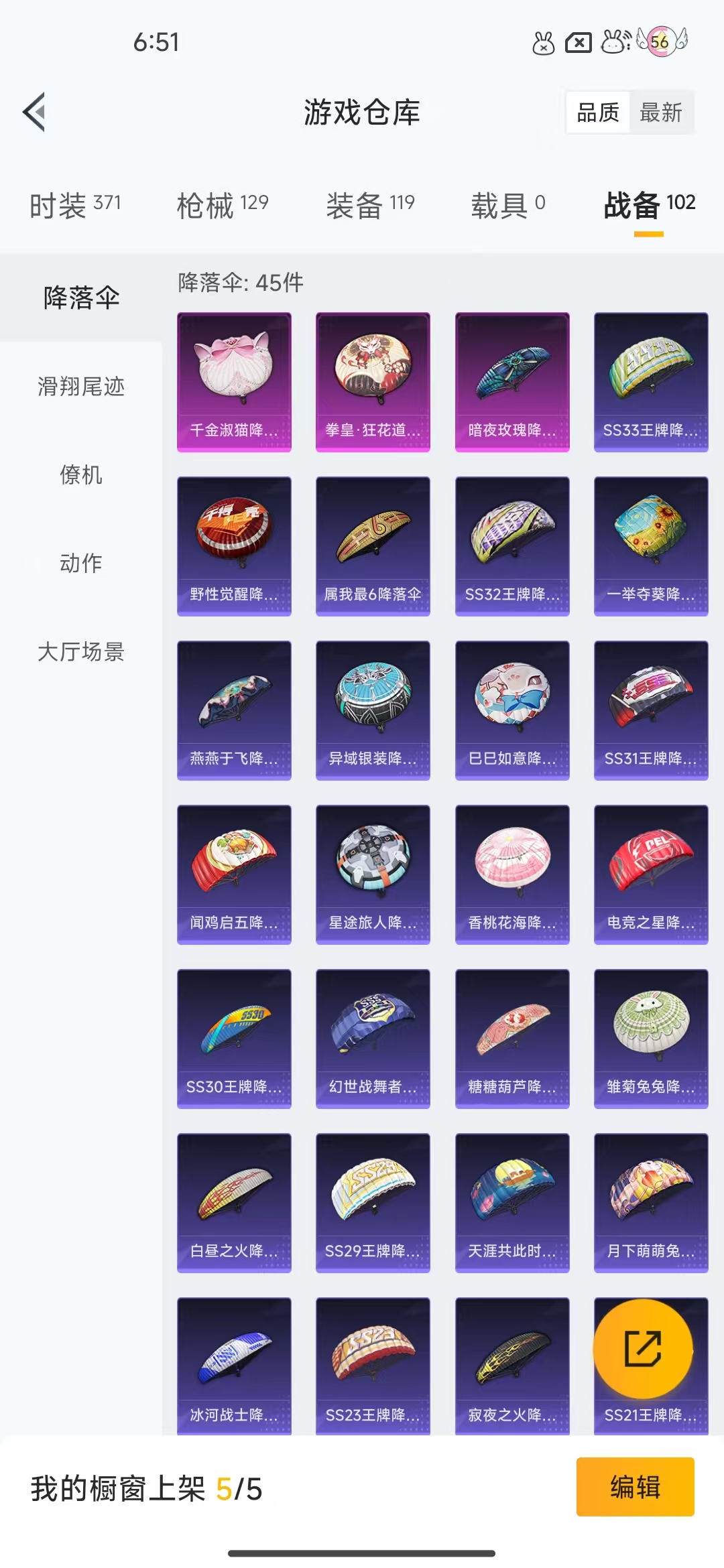Screen dimensions: 724x1568
Task: Sort items by 最新
Action: tap(661, 113)
